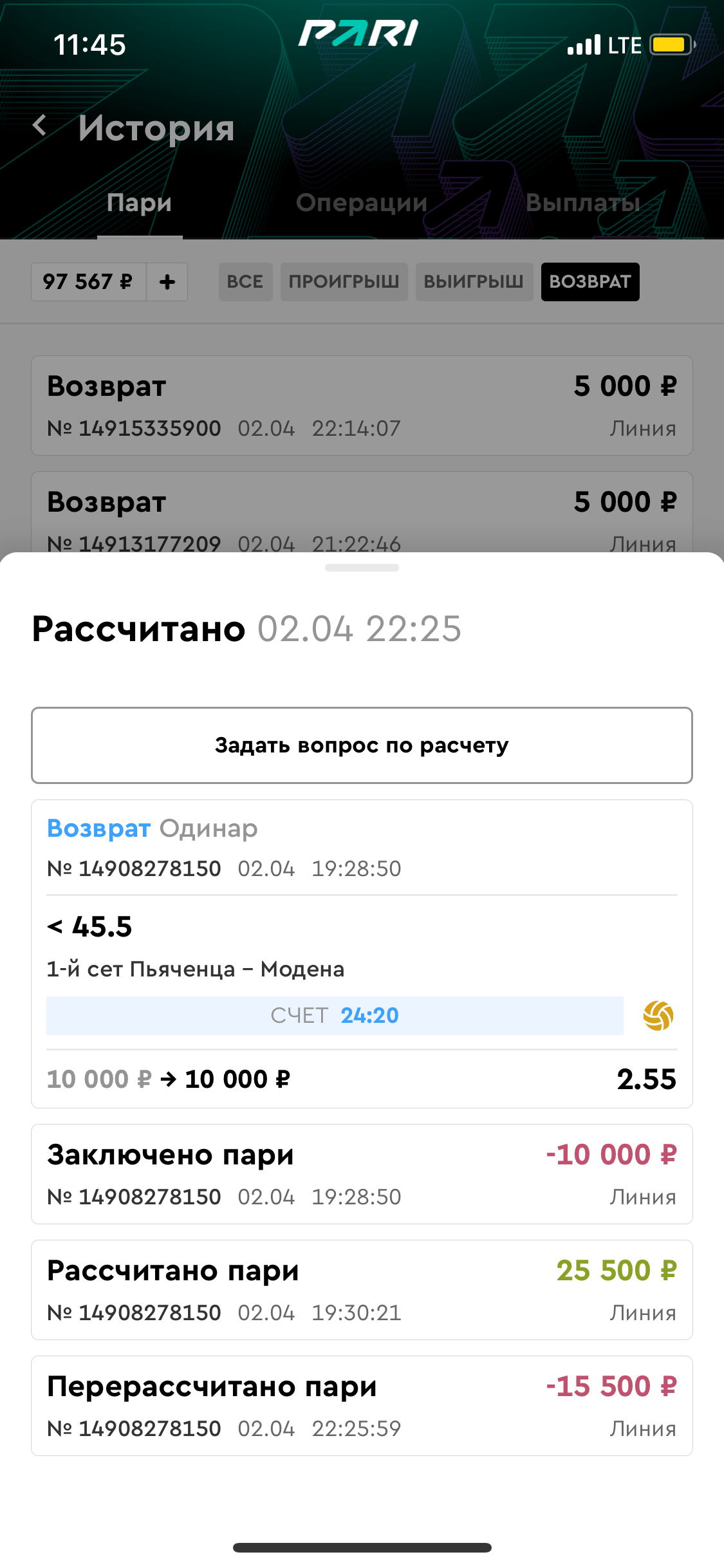The image size is (724, 1568).
Task: Select the ВОЗВРАТ filter chip
Action: point(589,282)
